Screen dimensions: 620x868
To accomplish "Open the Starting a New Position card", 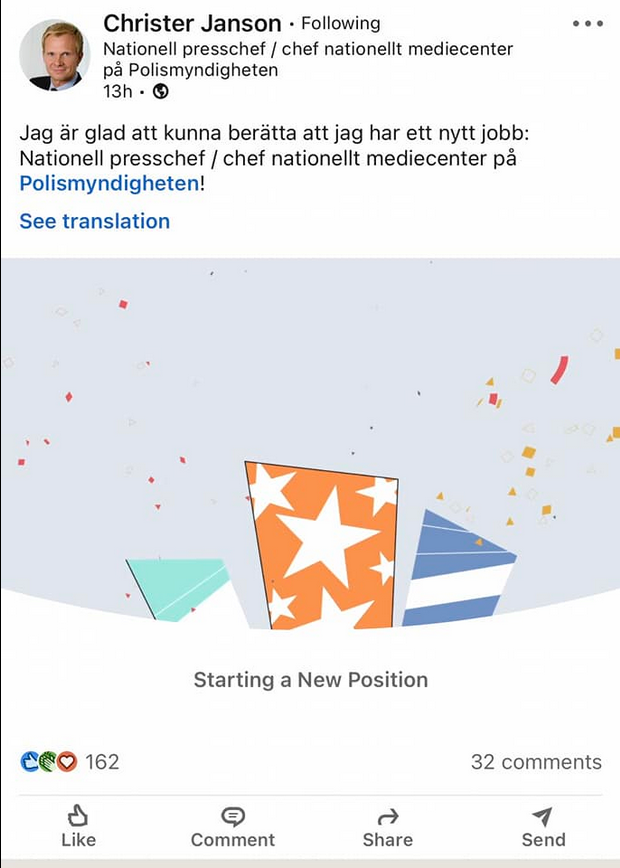I will (310, 680).
